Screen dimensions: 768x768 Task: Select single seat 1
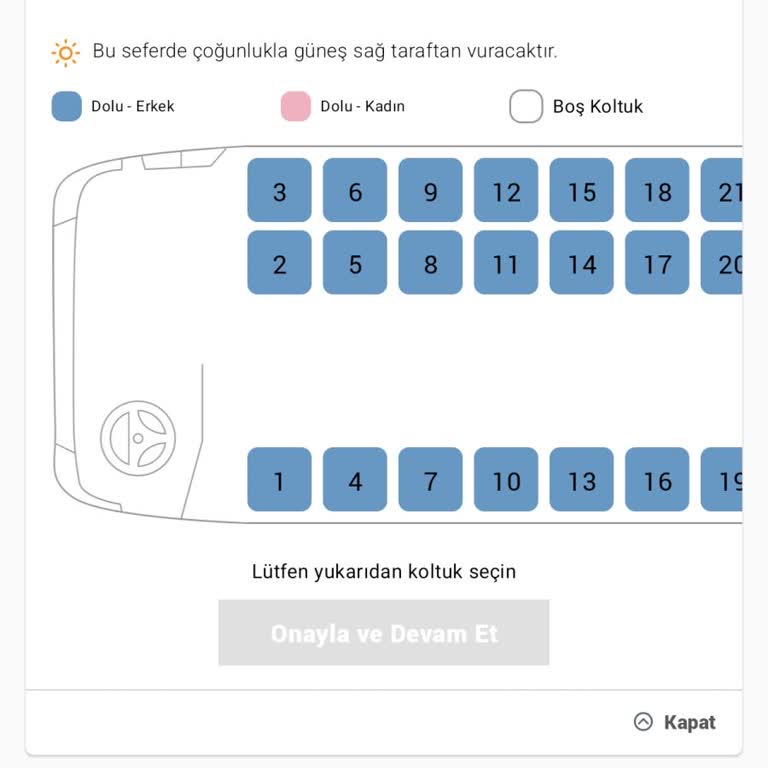279,480
